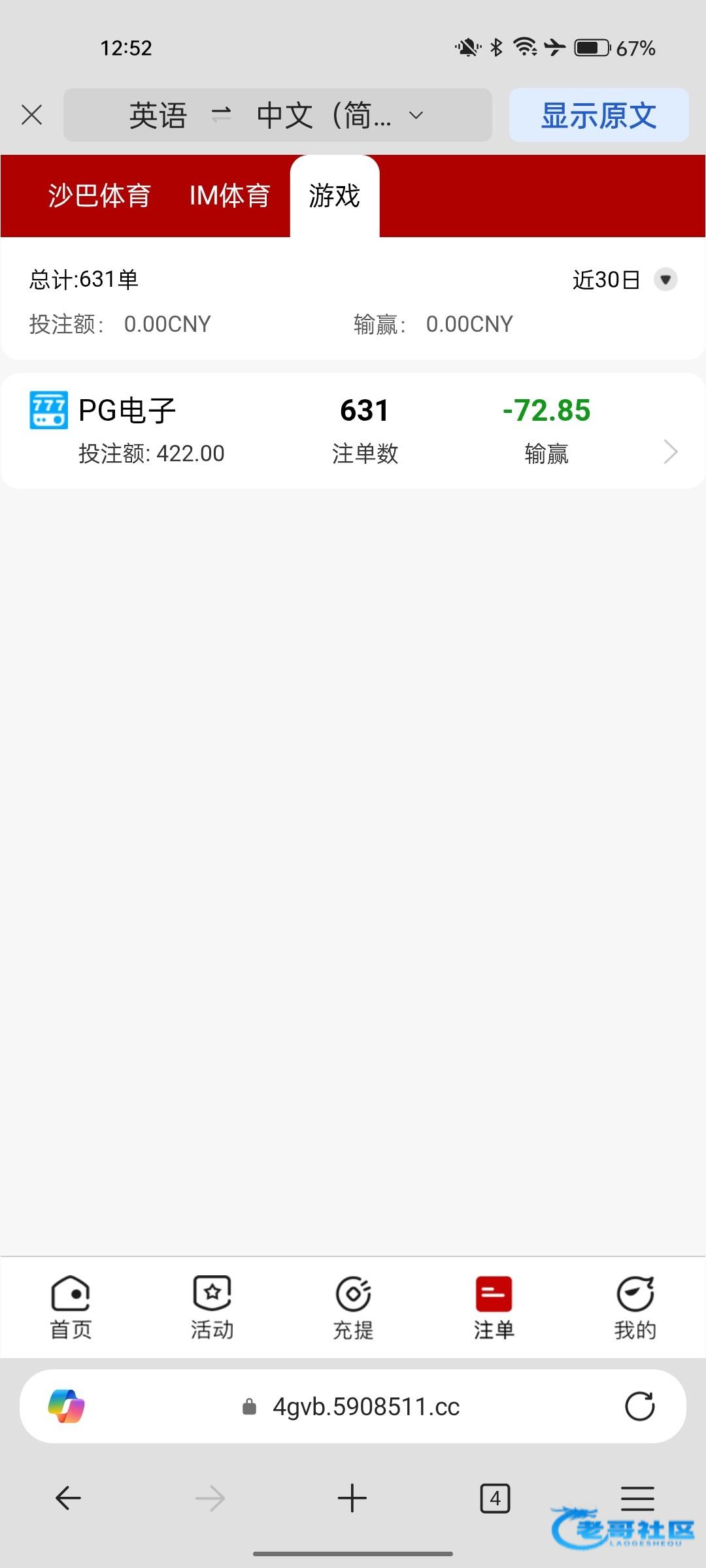
Task: Open the browser hamburger menu
Action: coord(637,1498)
